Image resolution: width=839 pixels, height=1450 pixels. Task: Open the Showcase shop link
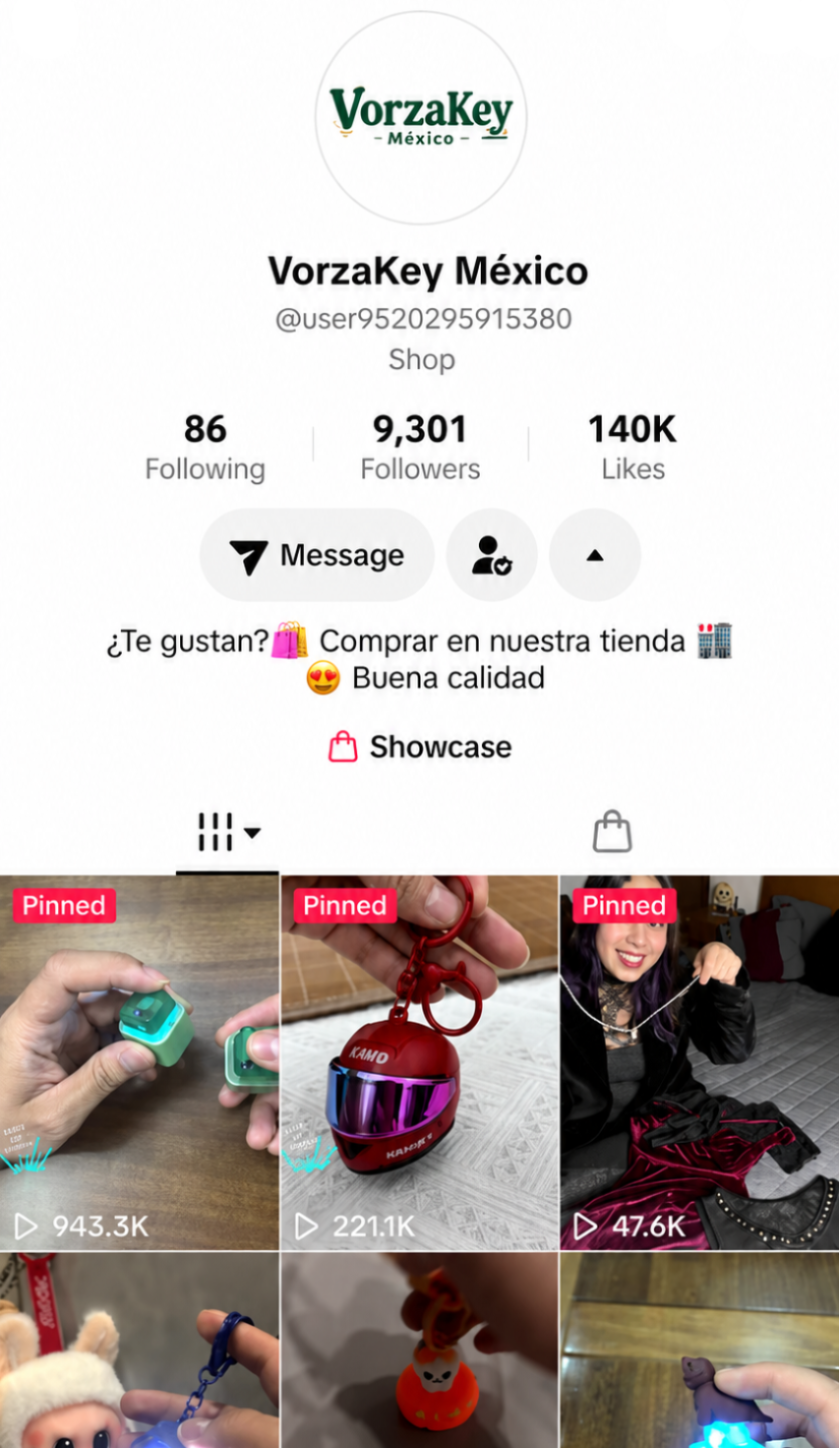click(x=420, y=747)
